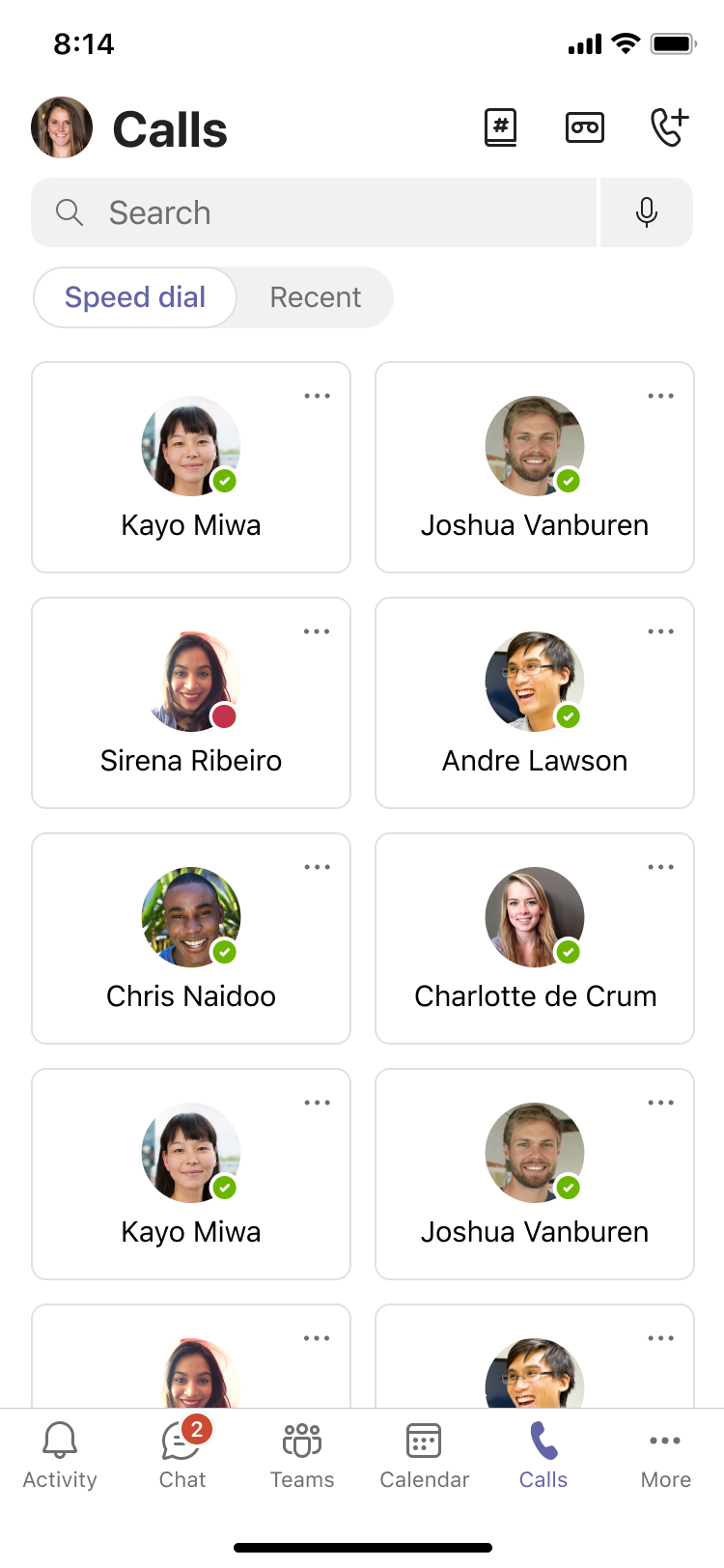The height and width of the screenshot is (1568, 724).
Task: Open your profile picture
Action: click(x=62, y=127)
